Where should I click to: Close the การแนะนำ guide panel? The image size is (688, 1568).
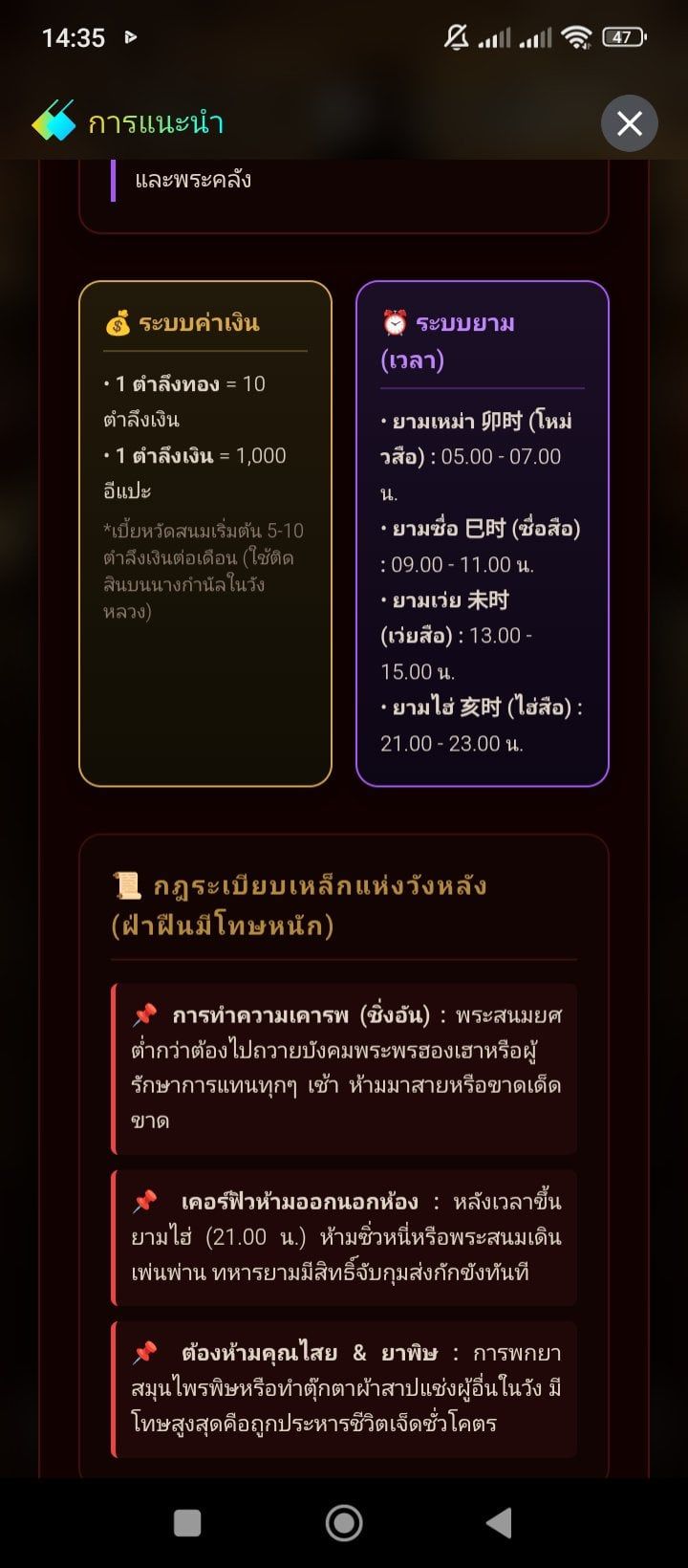pos(629,123)
